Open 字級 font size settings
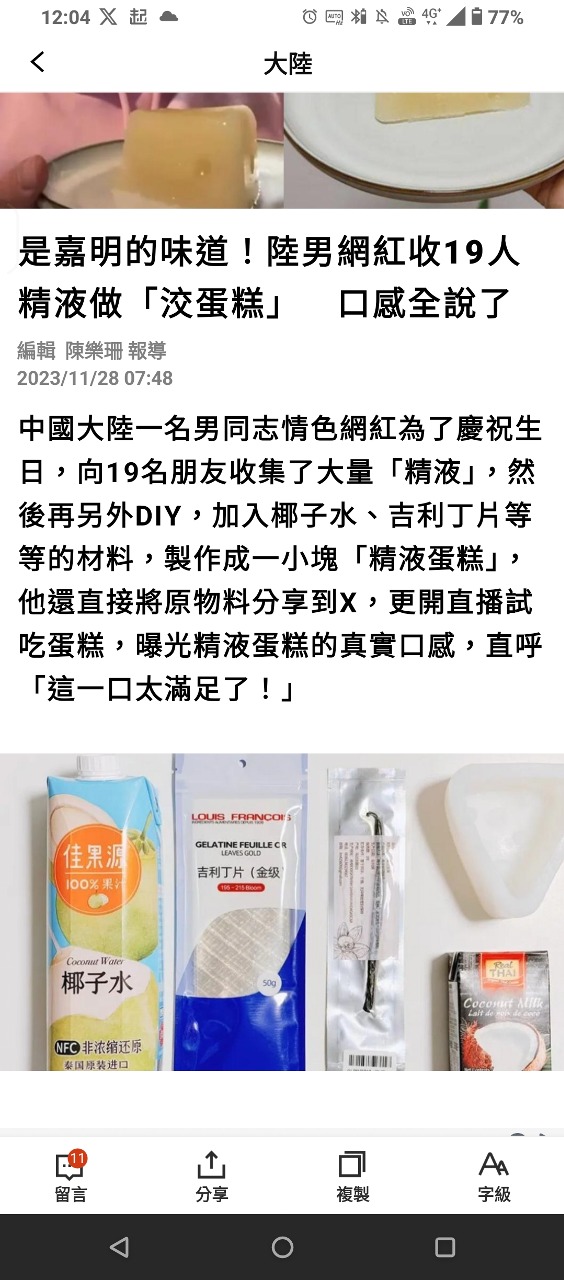Viewport: 564px width, 1280px height. 494,1176
